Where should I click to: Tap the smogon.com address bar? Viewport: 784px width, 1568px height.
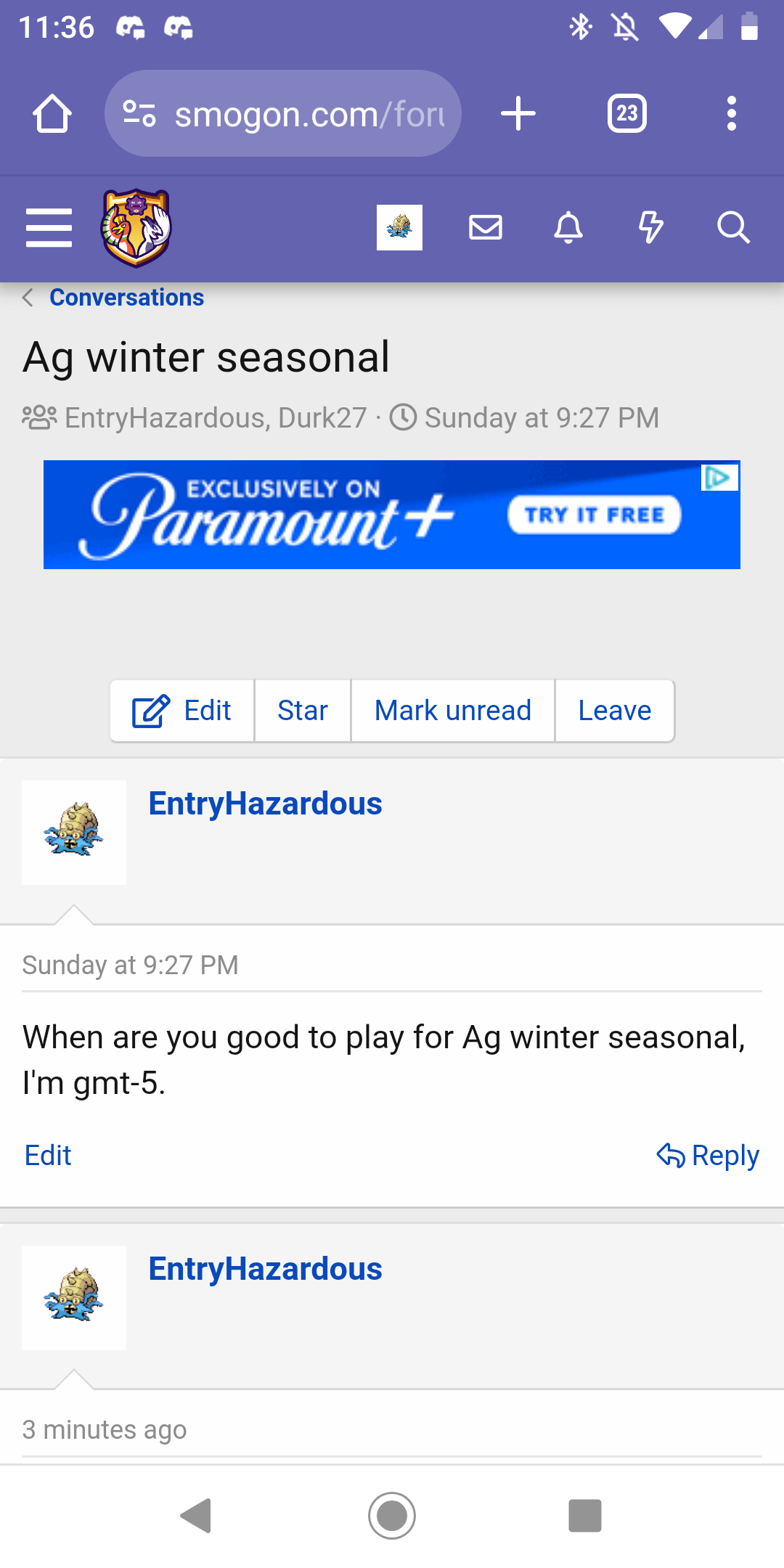(283, 113)
